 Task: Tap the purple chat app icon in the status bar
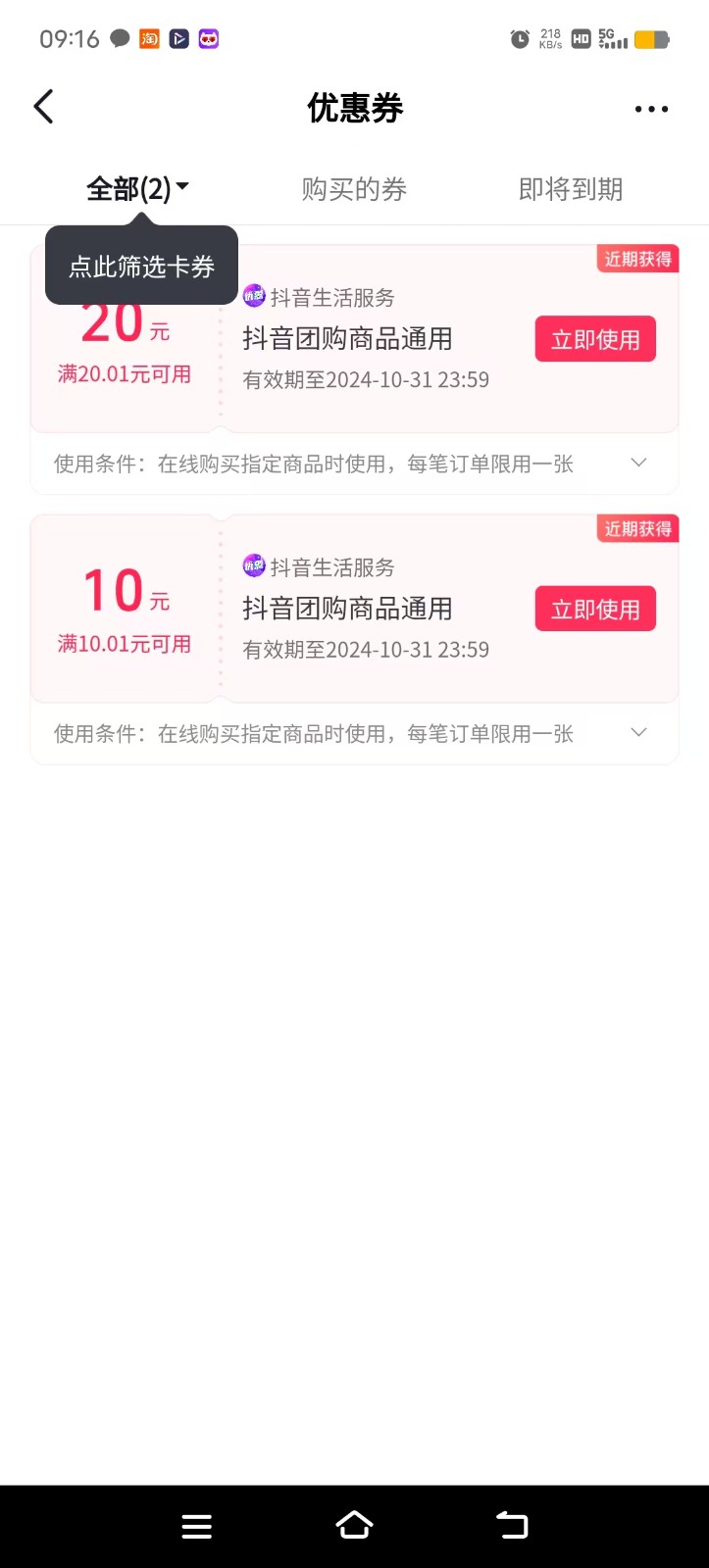209,38
